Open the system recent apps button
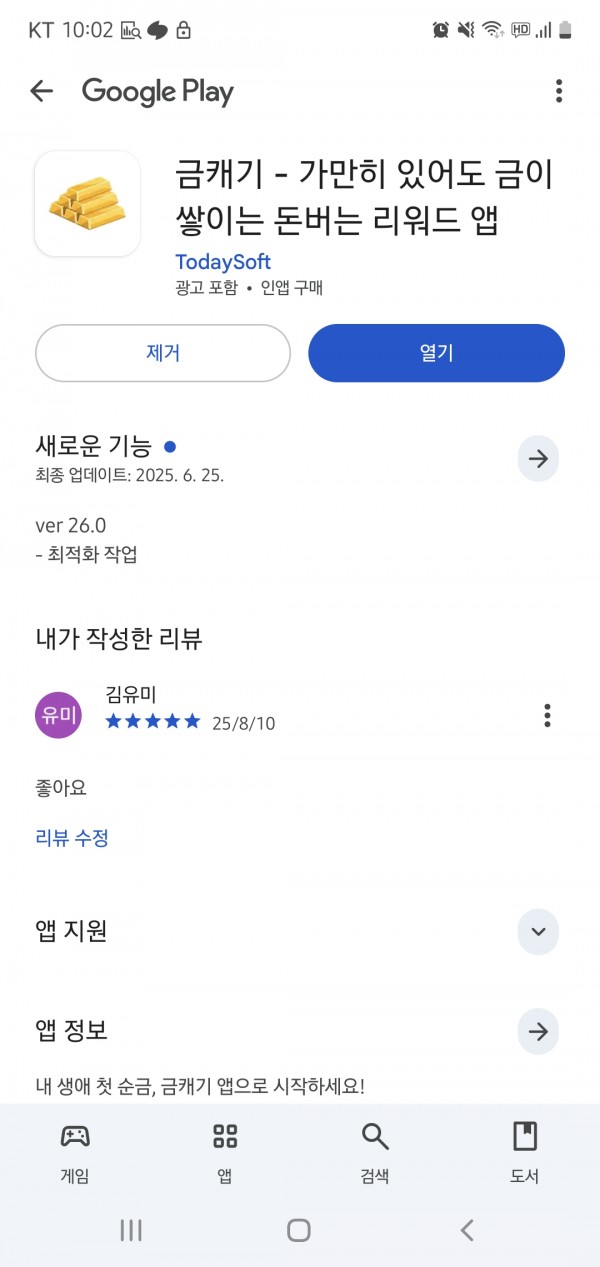Screen dimensions: 600x1267 (131, 1230)
